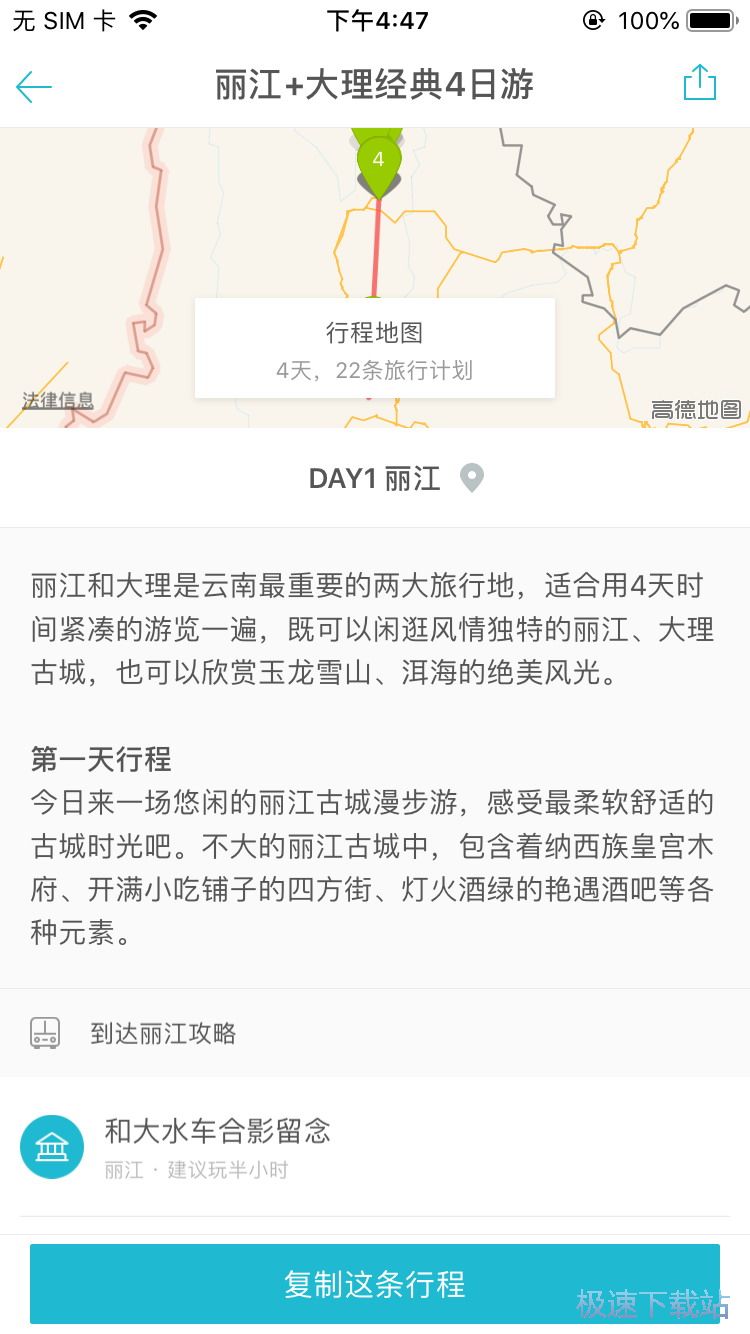Tap the 复制这条行程 button

click(374, 1284)
